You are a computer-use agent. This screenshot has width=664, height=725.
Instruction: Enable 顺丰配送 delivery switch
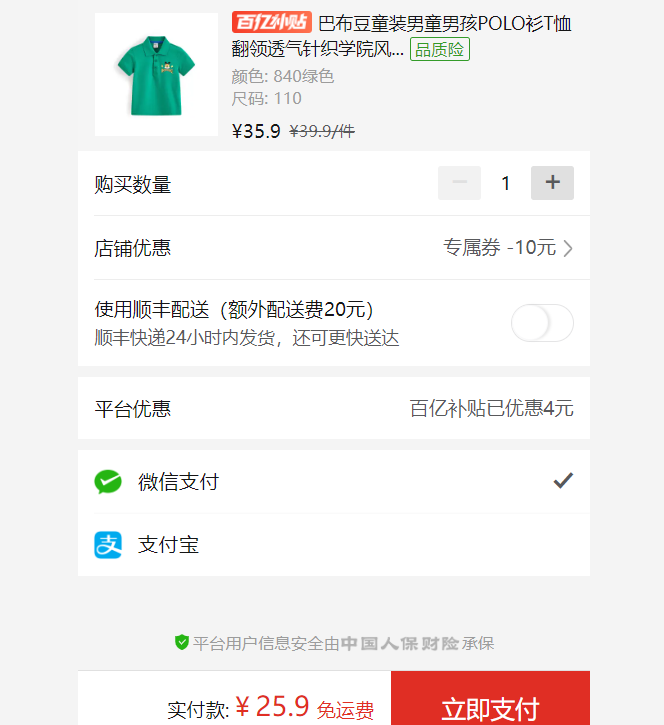[x=542, y=323]
